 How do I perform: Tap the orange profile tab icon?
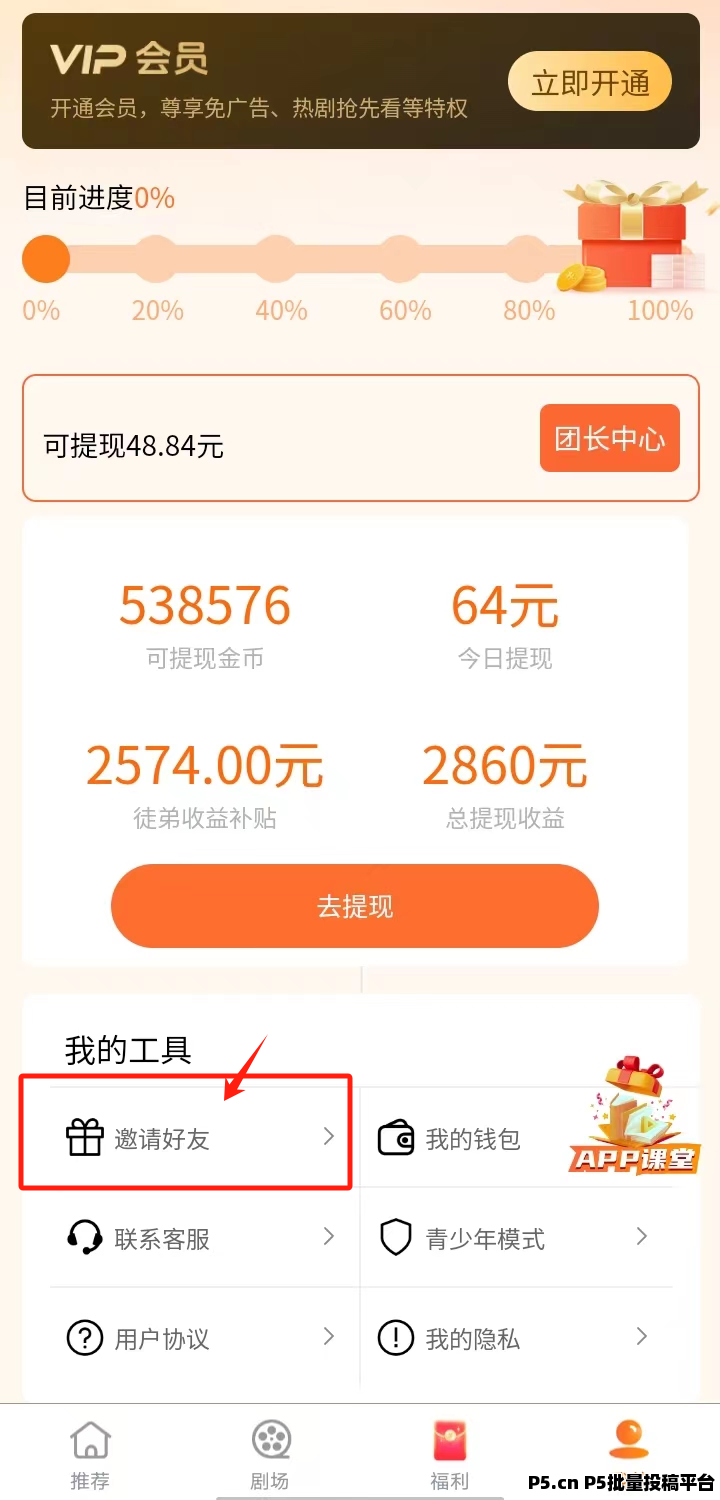click(x=630, y=1440)
